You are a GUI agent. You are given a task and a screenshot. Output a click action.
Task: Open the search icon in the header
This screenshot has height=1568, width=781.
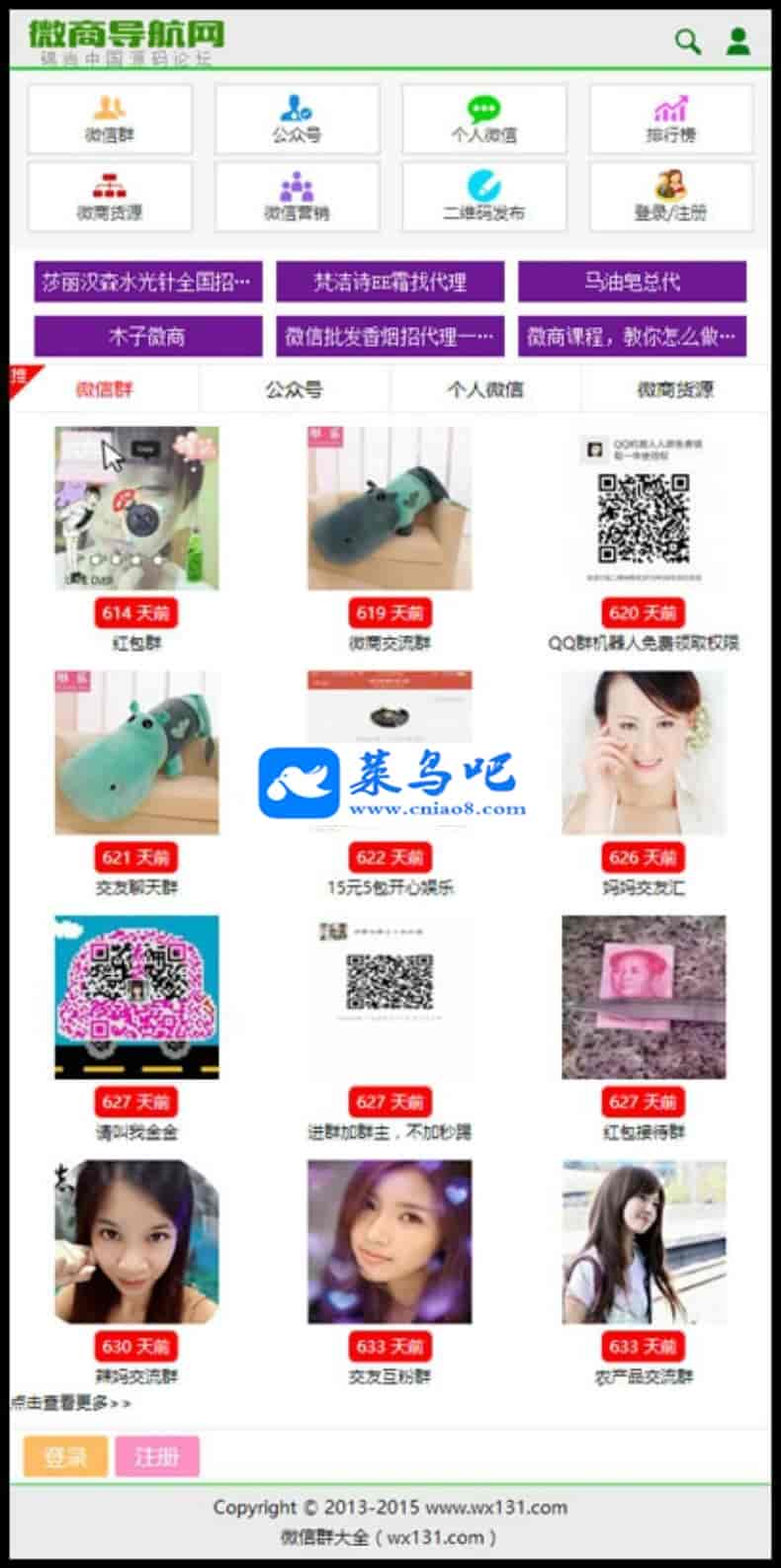pyautogui.click(x=687, y=41)
